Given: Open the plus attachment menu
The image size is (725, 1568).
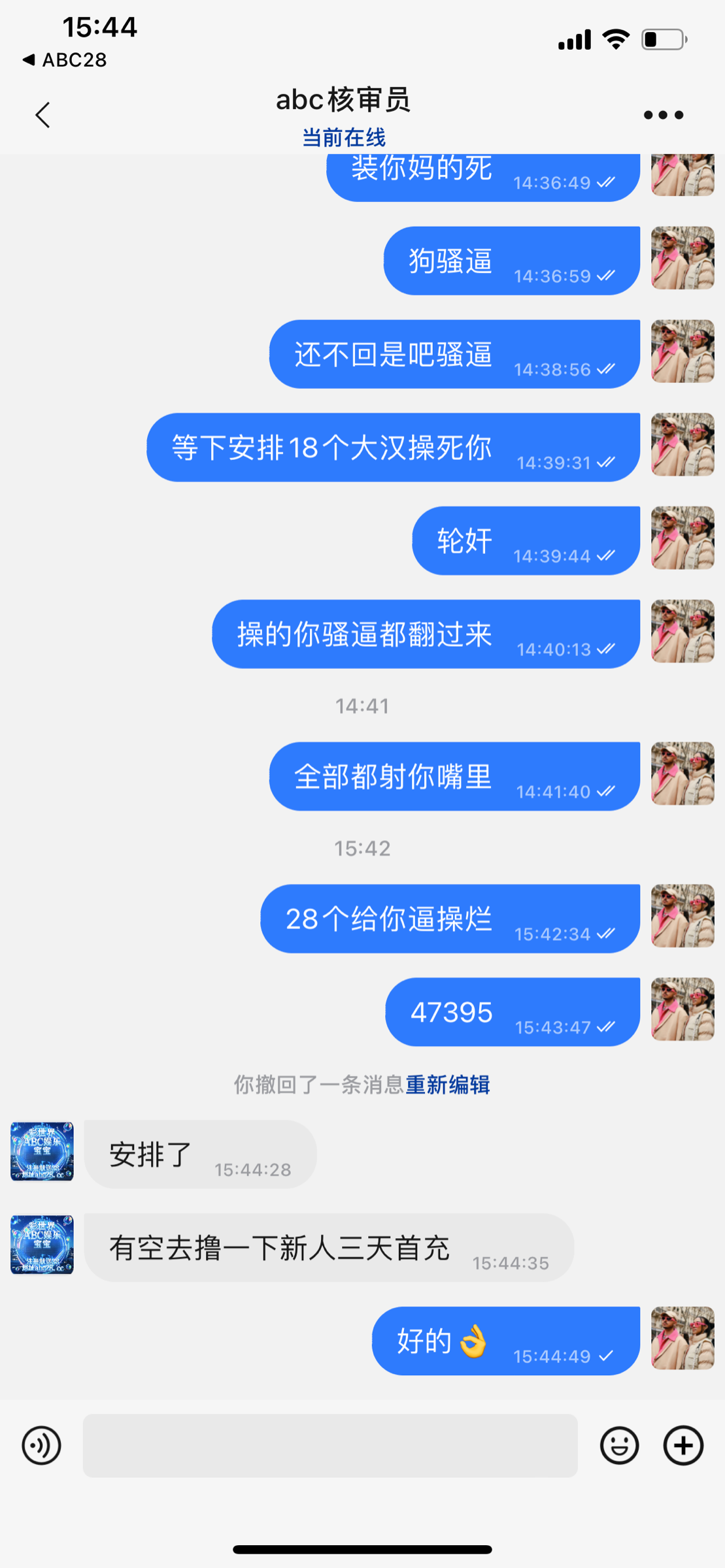Looking at the screenshot, I should tap(683, 1445).
